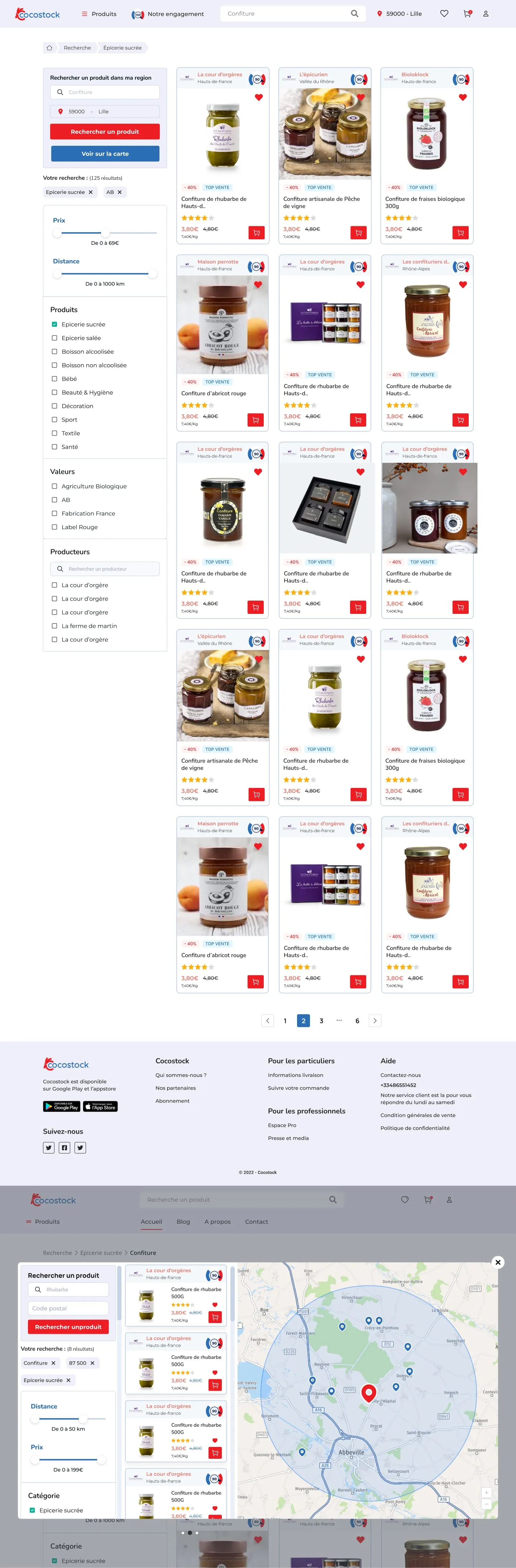Check the Epicerie salée checkbox
Screen dimensions: 516x1568
[55, 338]
